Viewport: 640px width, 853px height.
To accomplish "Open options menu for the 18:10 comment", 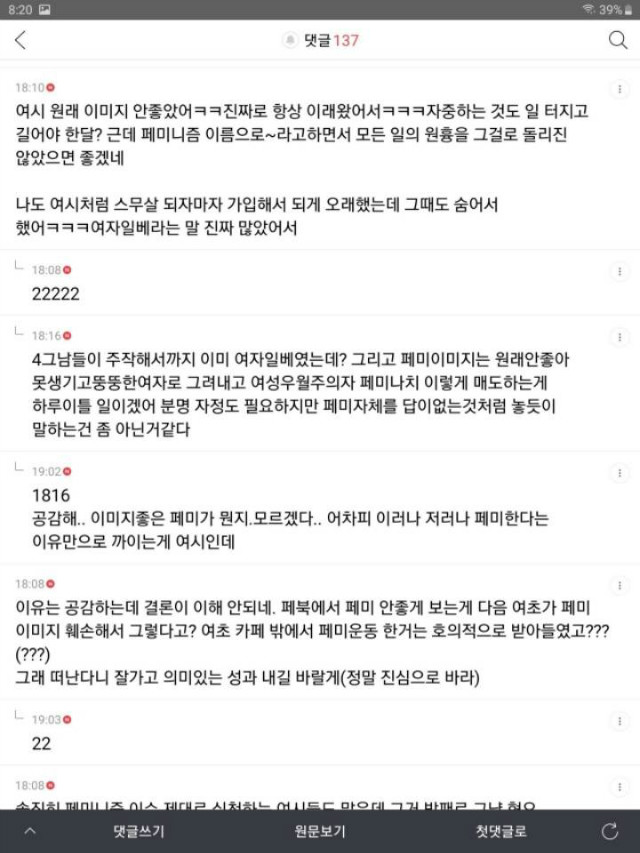I will point(620,88).
